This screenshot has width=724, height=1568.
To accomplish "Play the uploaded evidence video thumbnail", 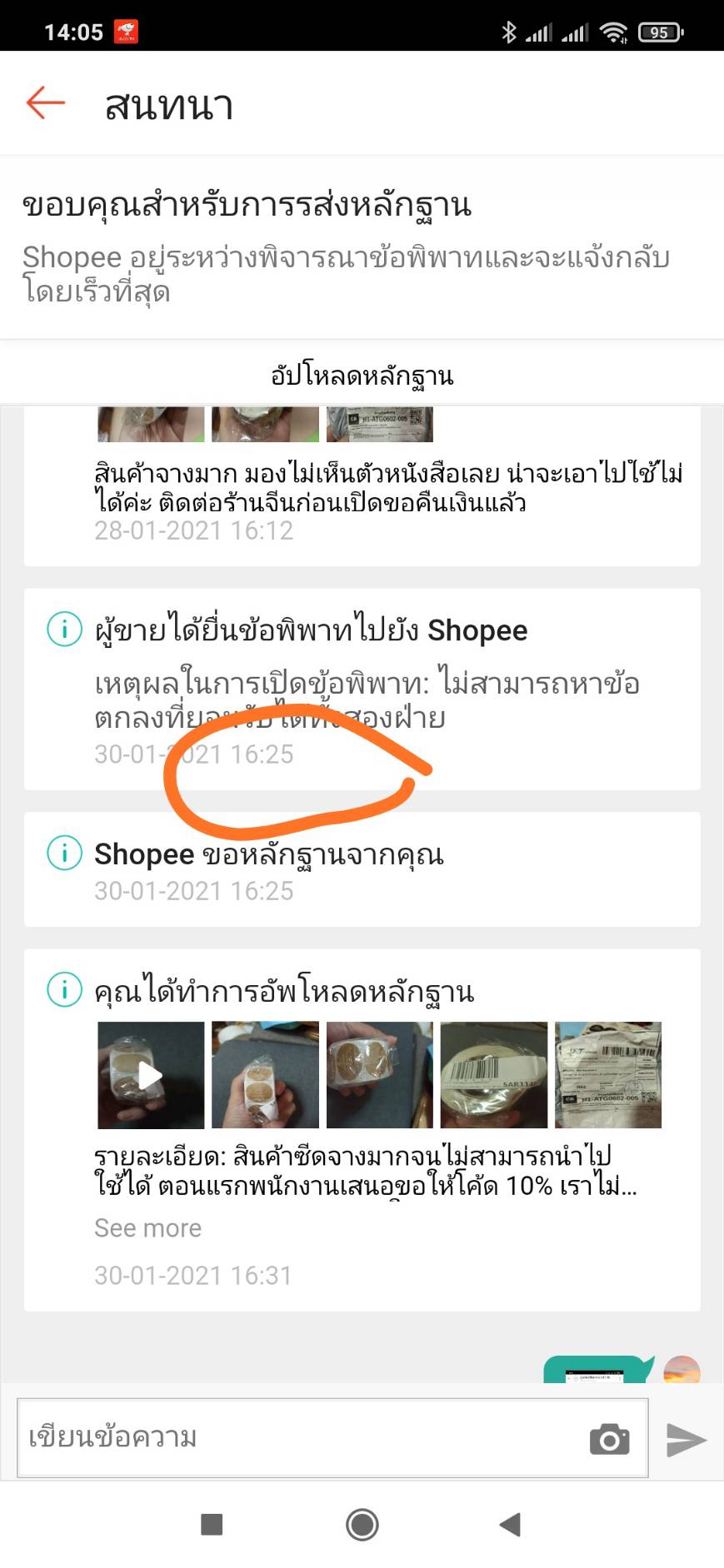I will (x=151, y=1075).
